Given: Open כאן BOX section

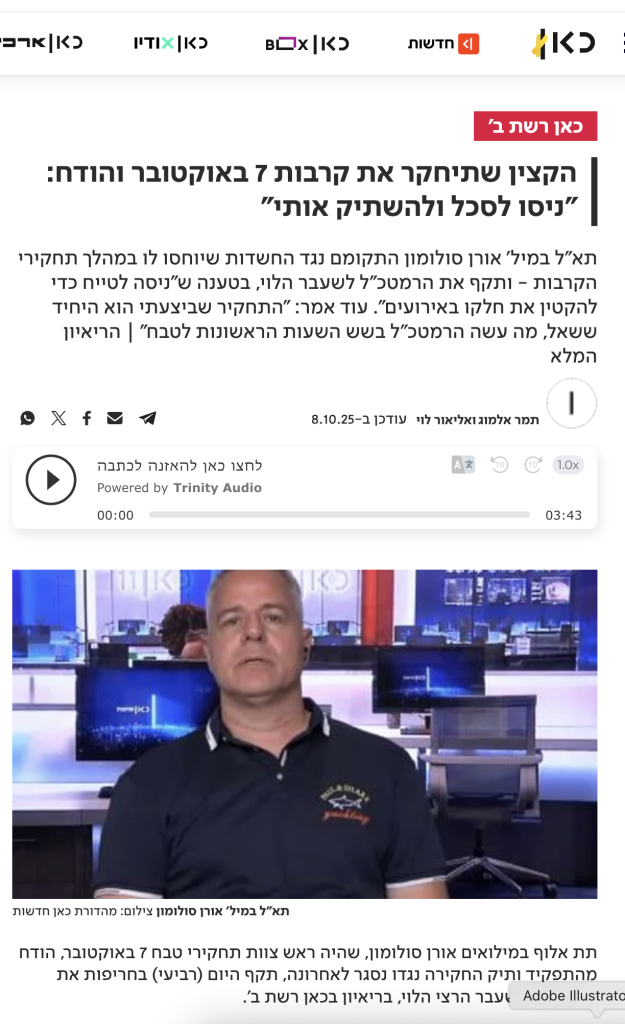Looking at the screenshot, I should (x=307, y=43).
